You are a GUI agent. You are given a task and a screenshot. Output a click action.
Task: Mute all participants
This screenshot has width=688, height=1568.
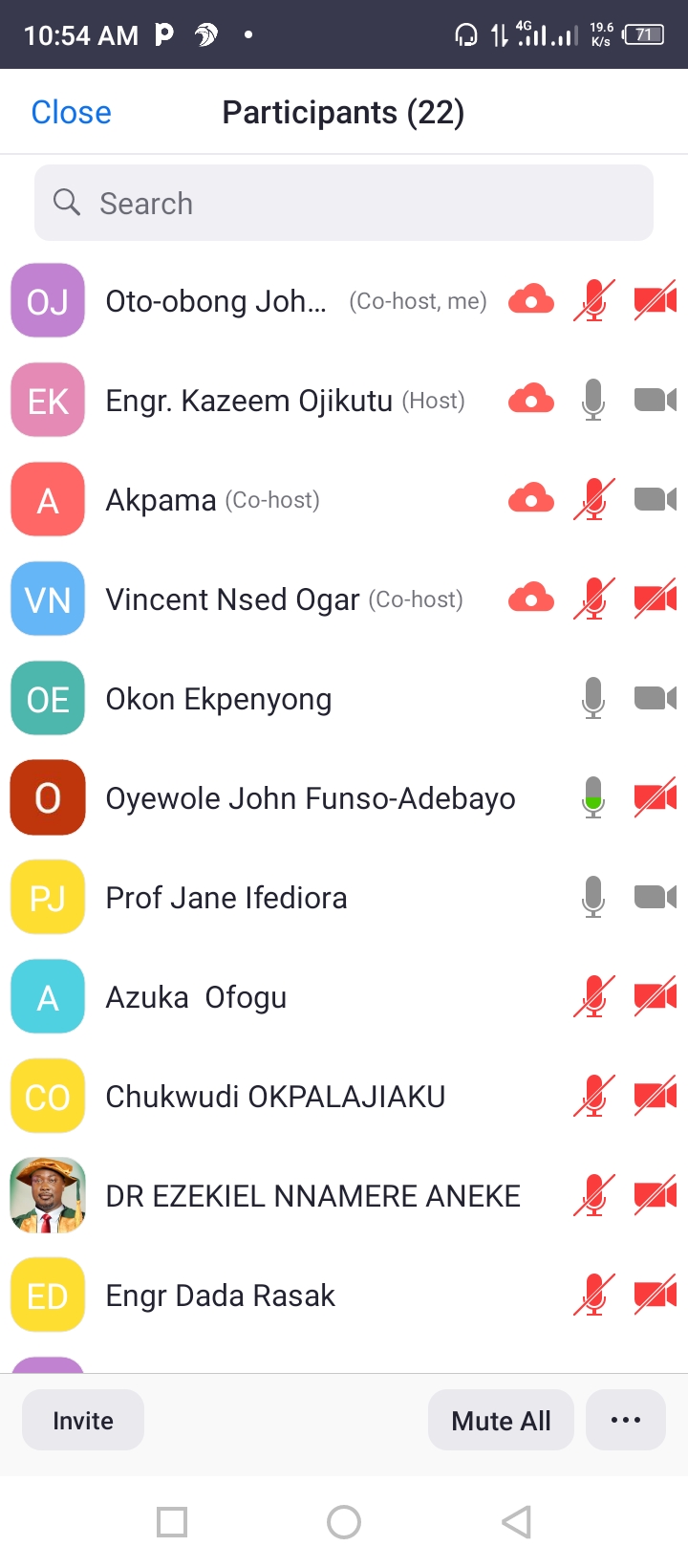point(501,1421)
